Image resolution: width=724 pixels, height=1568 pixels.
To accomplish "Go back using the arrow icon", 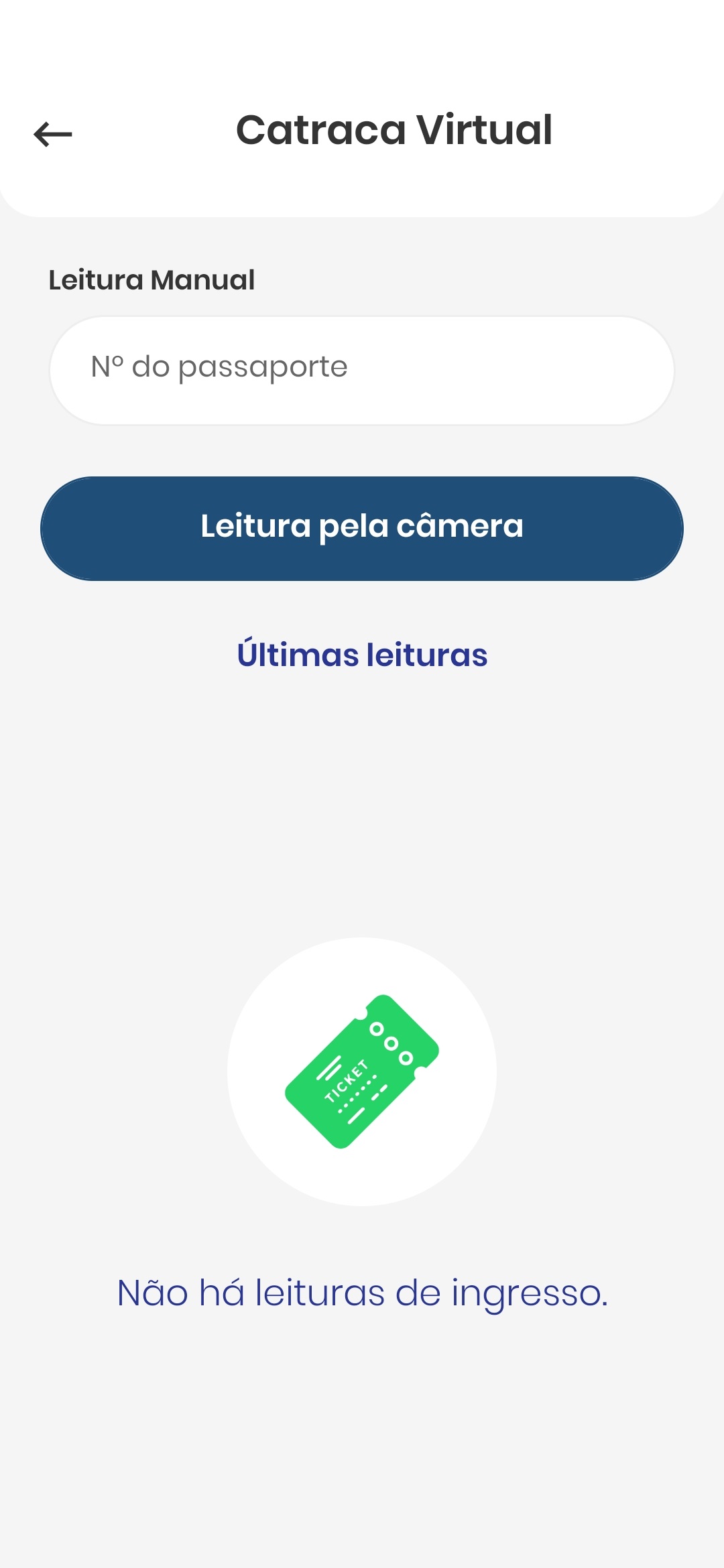I will click(53, 134).
